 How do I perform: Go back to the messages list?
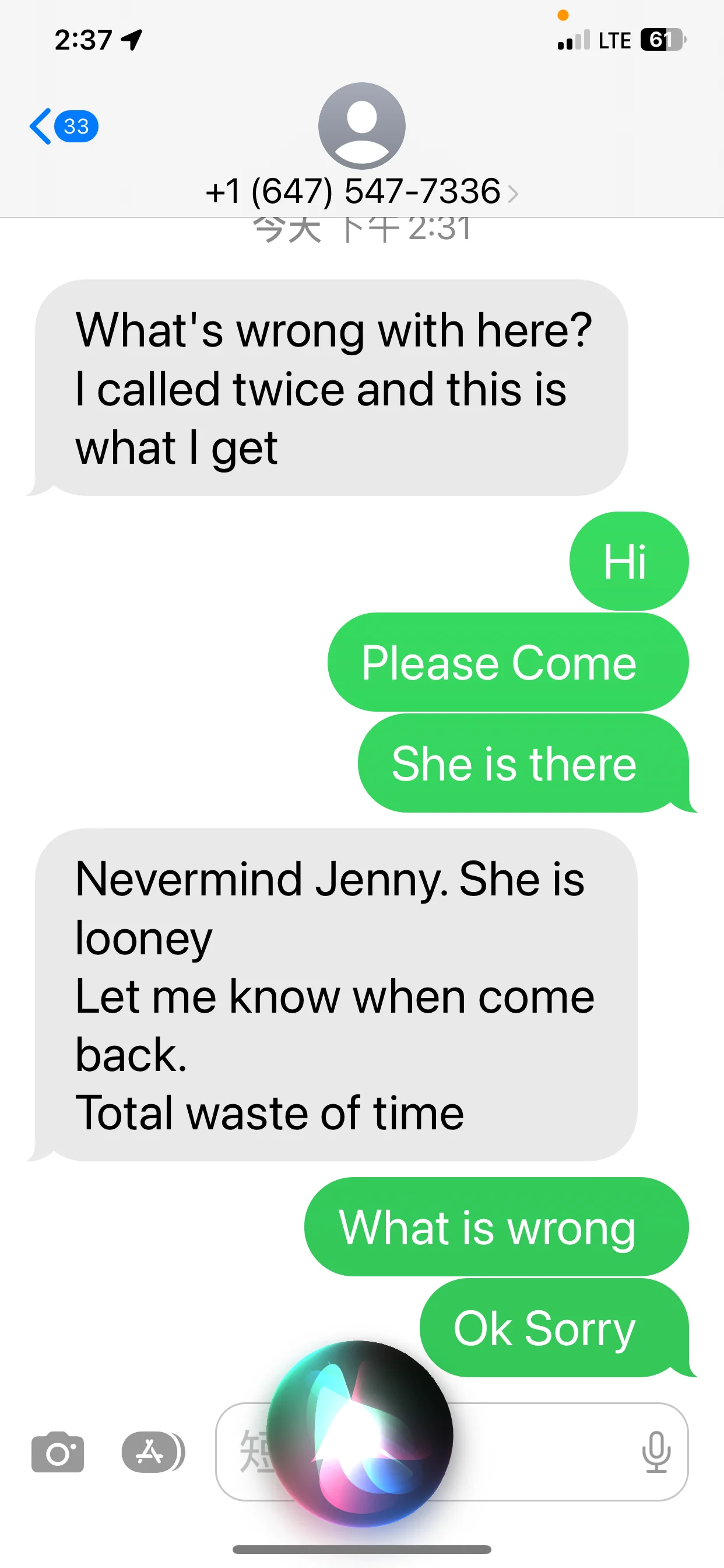64,126
